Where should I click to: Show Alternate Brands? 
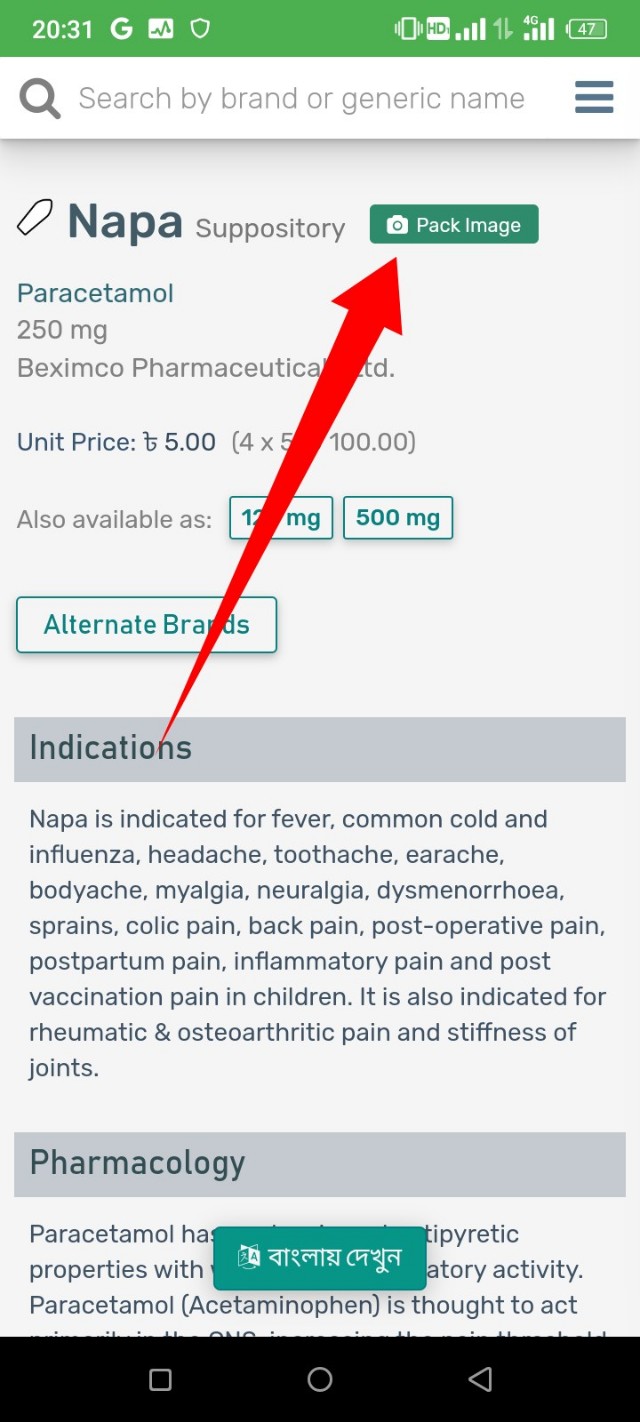click(x=146, y=625)
